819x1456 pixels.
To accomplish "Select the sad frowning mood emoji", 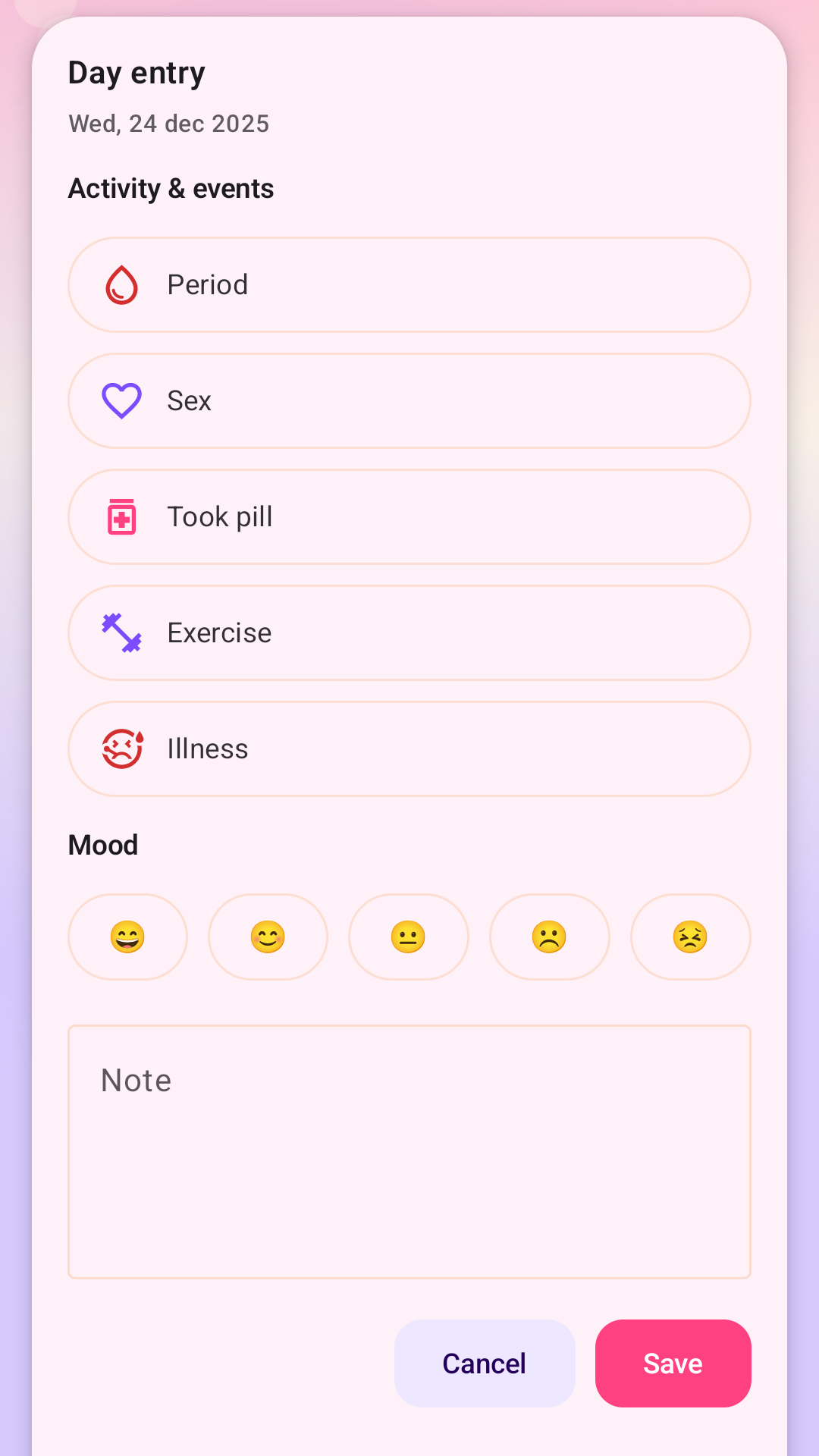I will pyautogui.click(x=549, y=937).
